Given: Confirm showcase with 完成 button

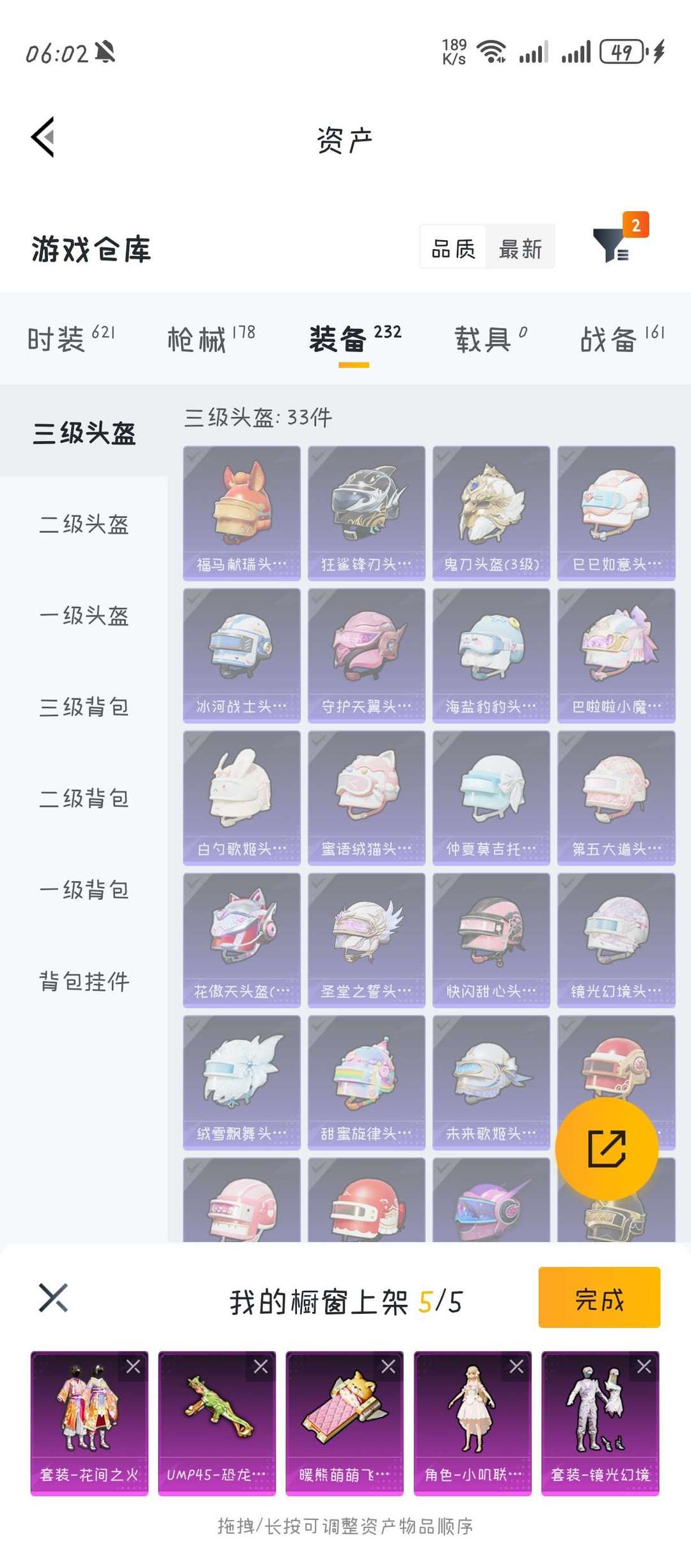Looking at the screenshot, I should tap(599, 1297).
